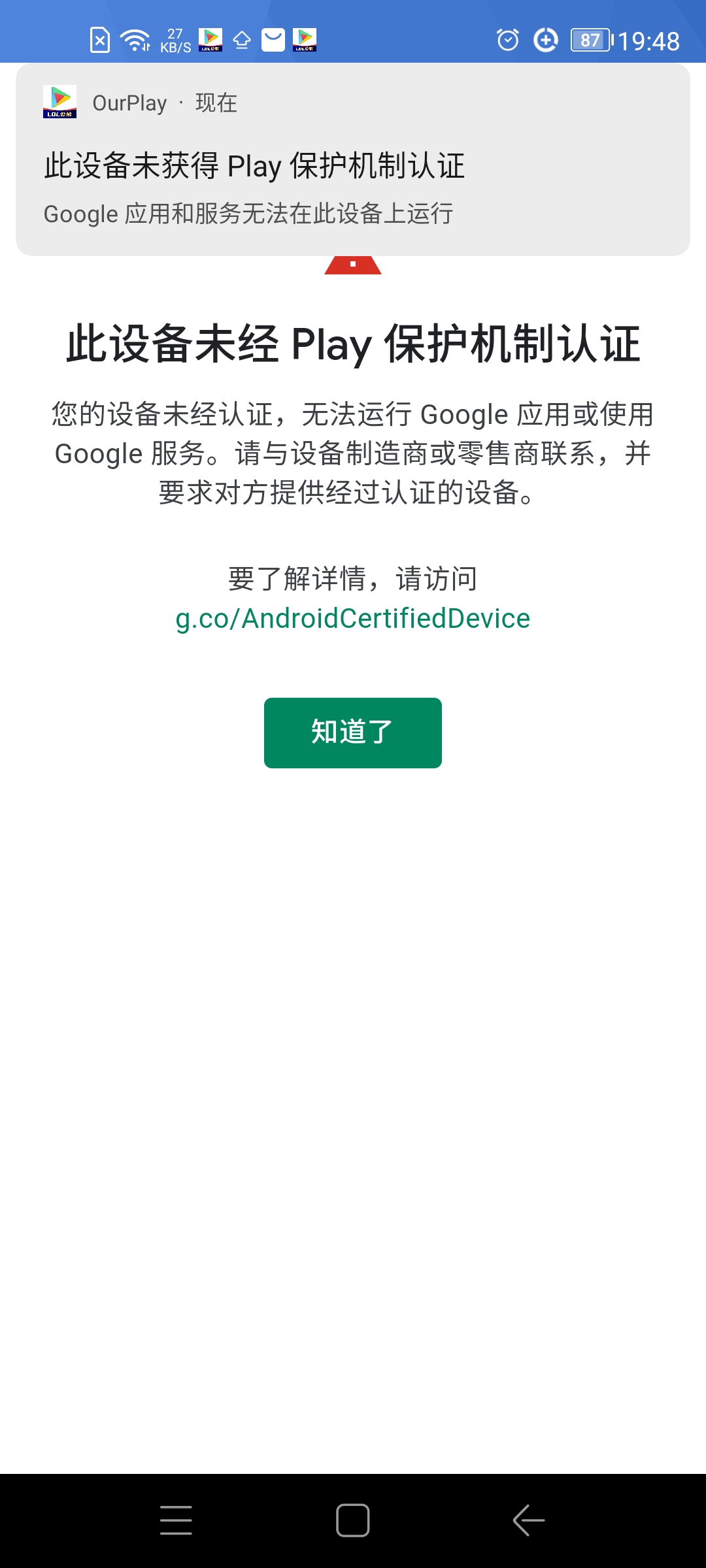Open the OurPlay notification banner
The width and height of the screenshot is (706, 1568).
[353, 159]
